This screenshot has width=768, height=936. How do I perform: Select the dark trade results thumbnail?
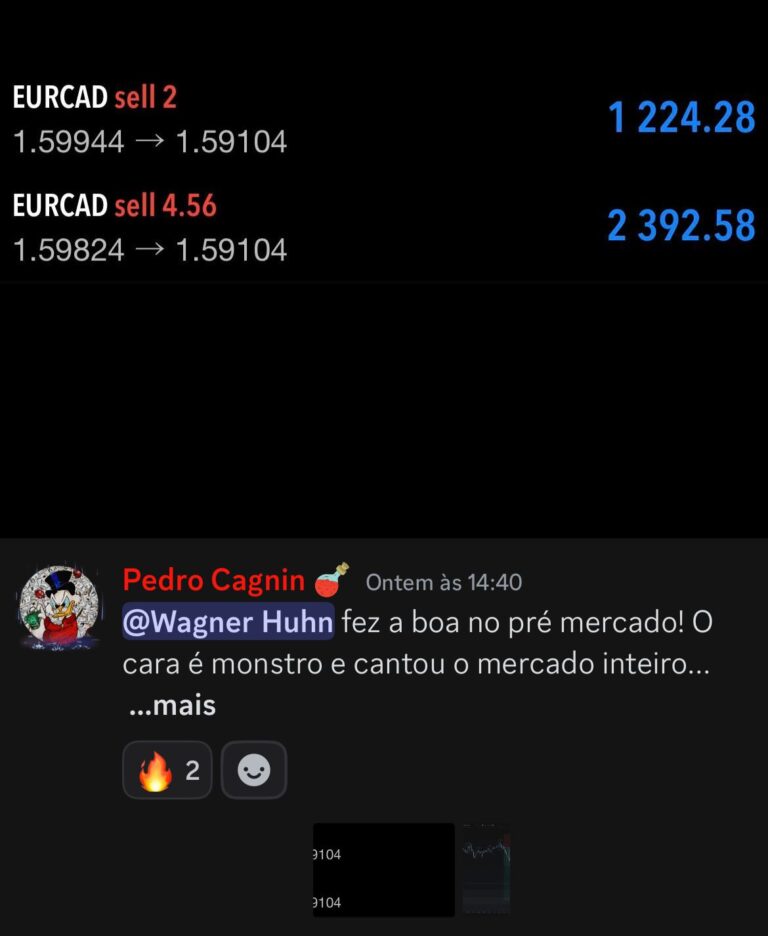coord(384,869)
